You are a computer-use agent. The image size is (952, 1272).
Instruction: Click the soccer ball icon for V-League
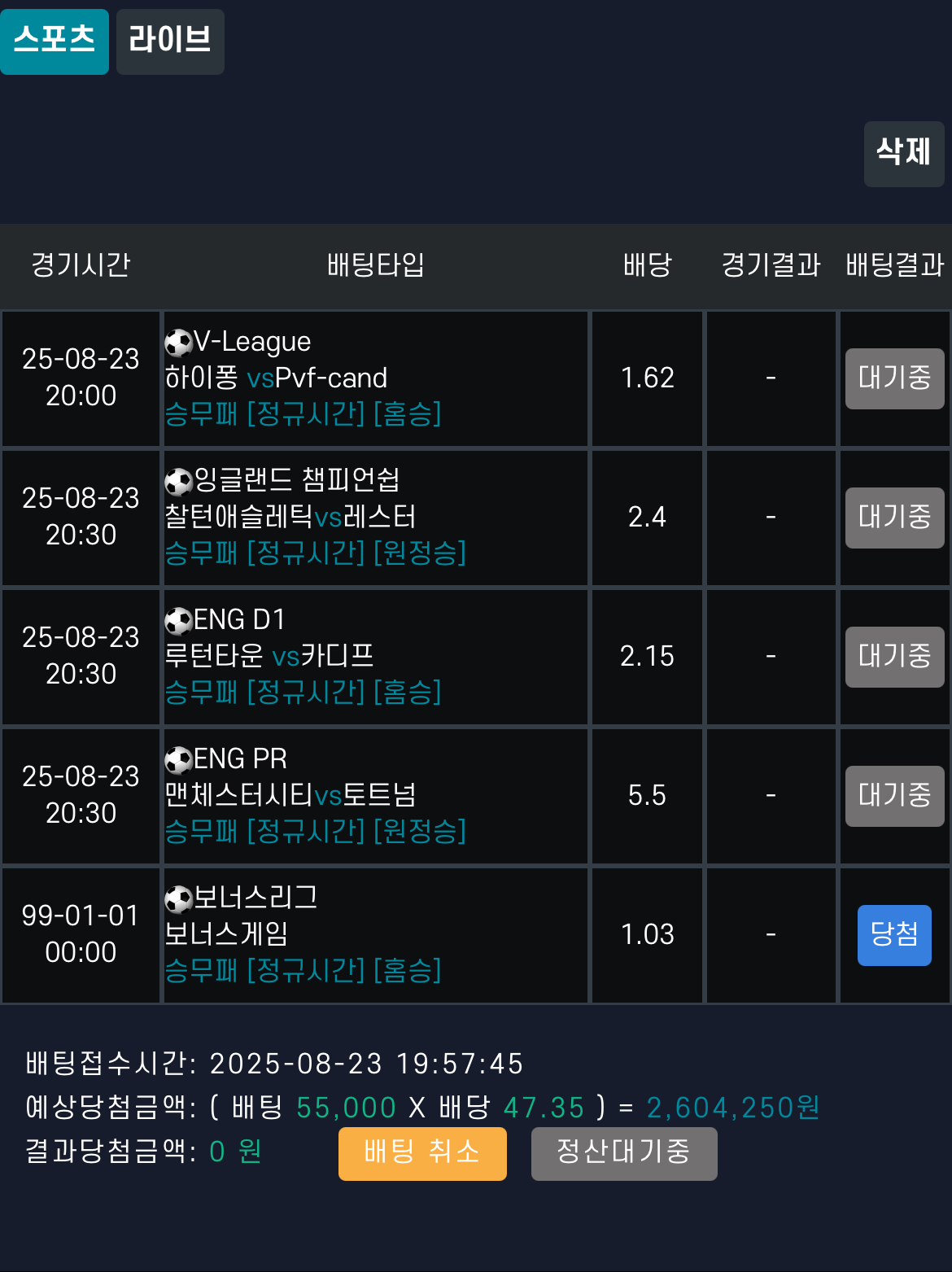click(179, 341)
